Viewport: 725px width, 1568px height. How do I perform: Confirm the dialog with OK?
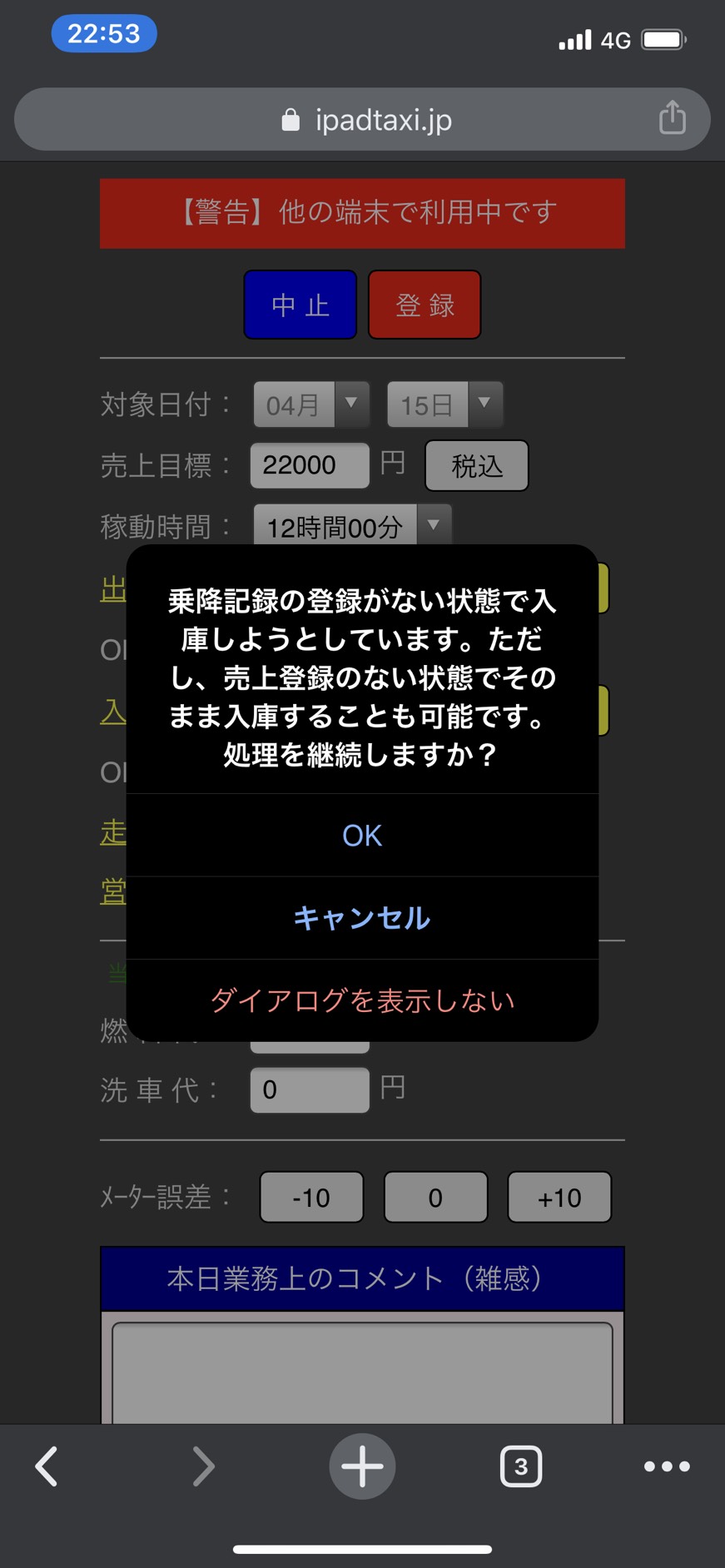pyautogui.click(x=362, y=835)
